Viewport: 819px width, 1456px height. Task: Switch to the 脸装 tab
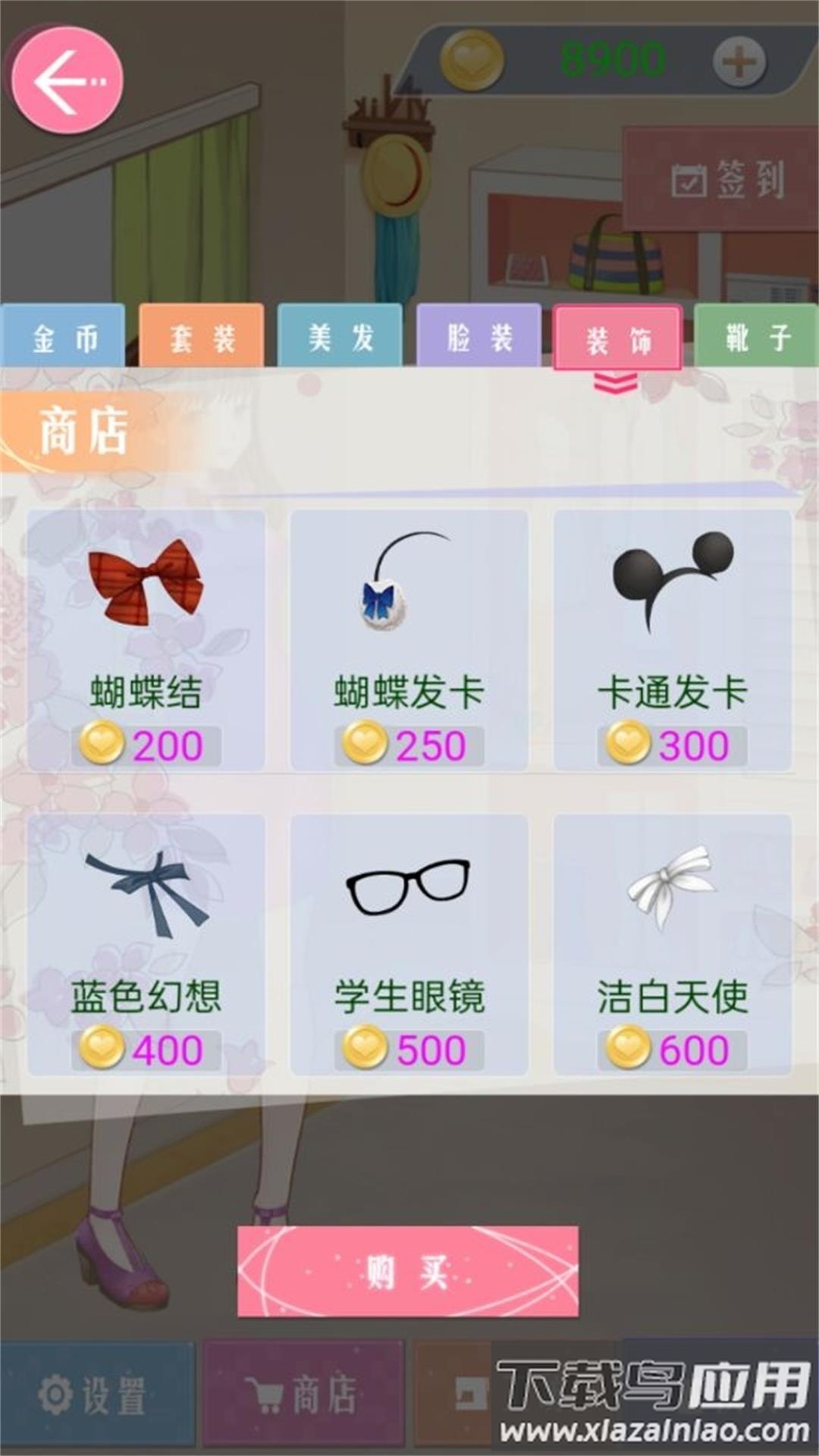(479, 337)
